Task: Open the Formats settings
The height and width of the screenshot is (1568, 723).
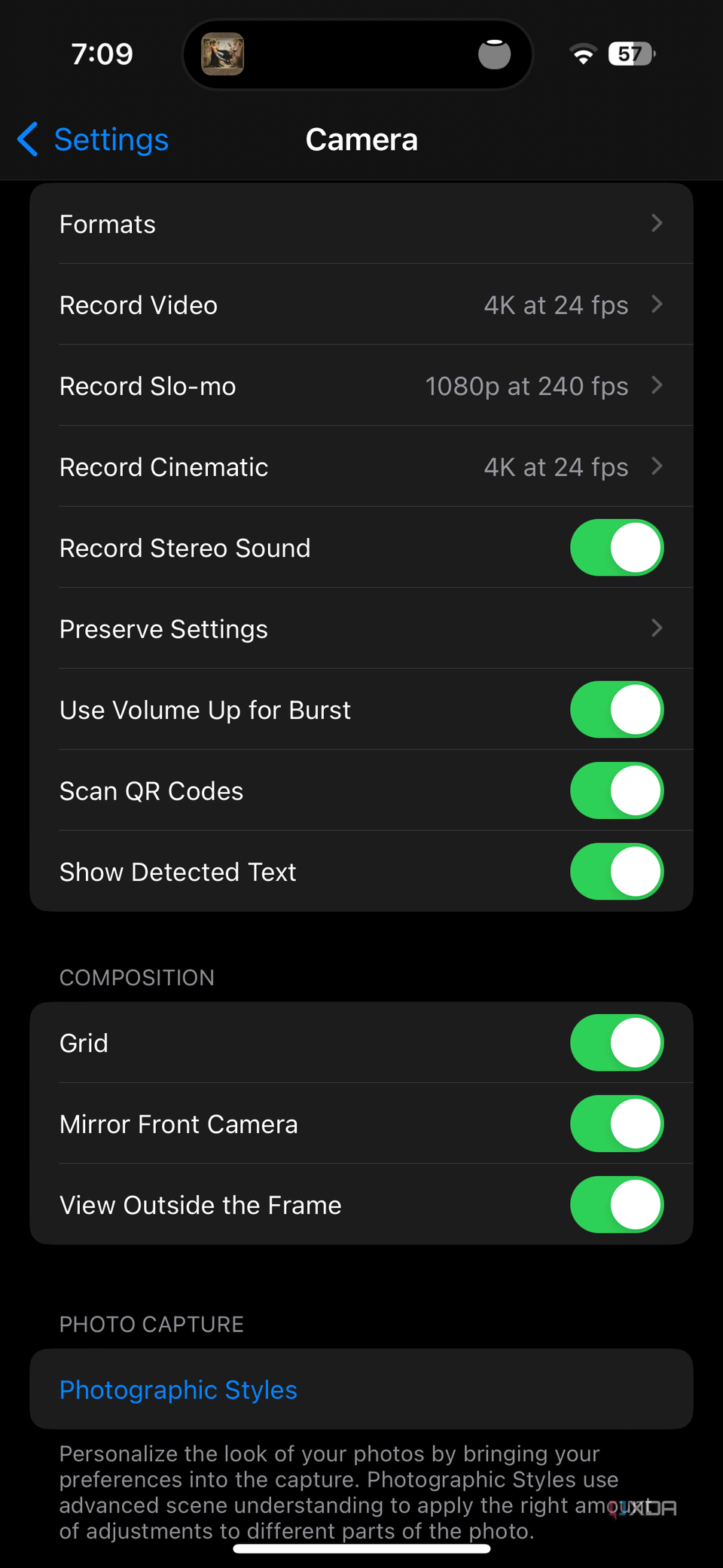Action: click(x=361, y=224)
